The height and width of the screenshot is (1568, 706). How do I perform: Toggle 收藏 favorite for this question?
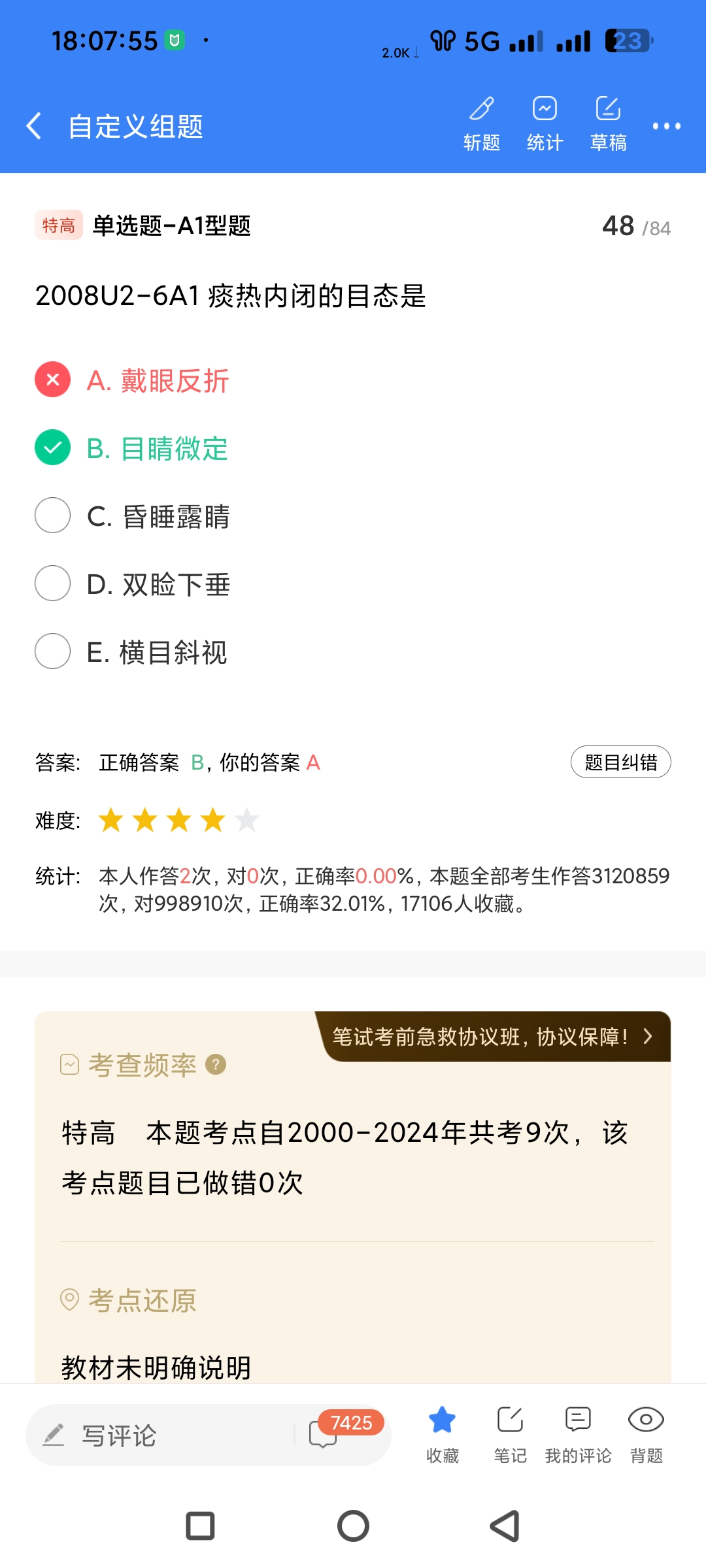point(443,1433)
